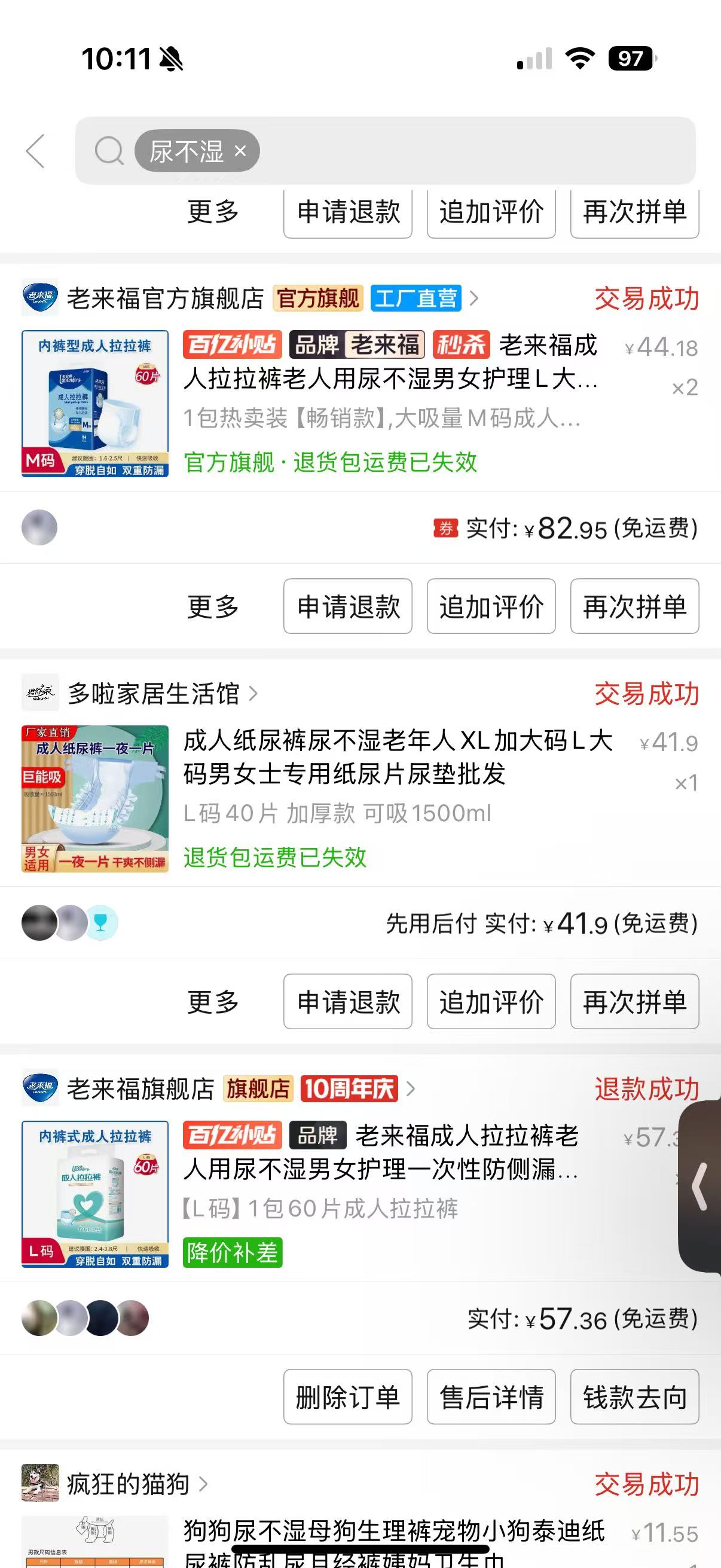This screenshot has width=721, height=1568.
Task: Delete the refunded 老来福旗舰店 order
Action: pos(348,1397)
